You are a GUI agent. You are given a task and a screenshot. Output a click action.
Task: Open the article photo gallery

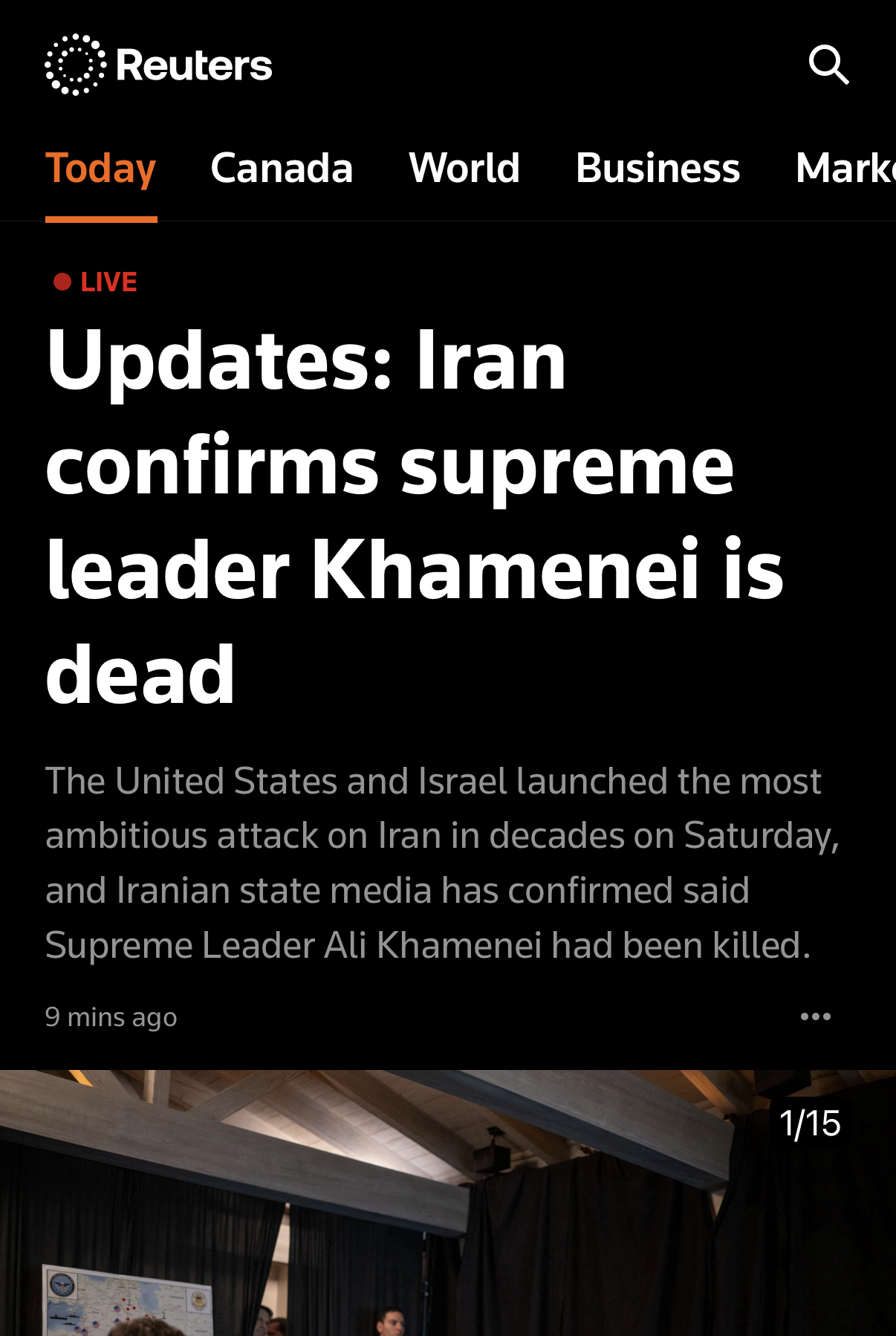pyautogui.click(x=448, y=1204)
